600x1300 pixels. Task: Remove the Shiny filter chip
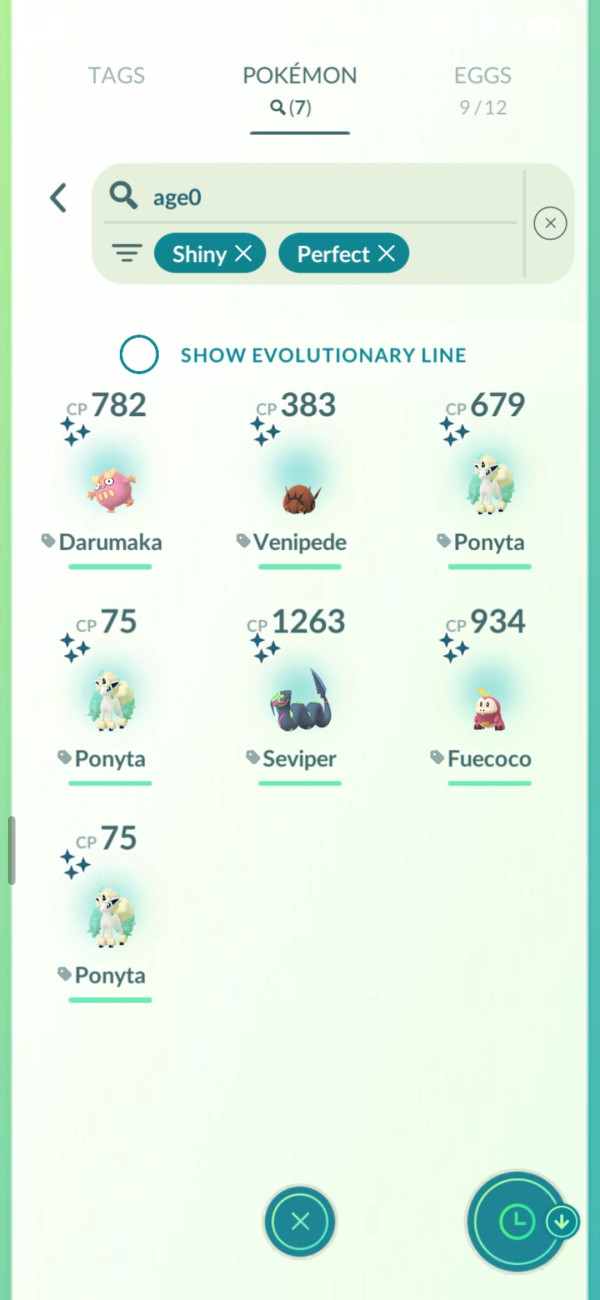pyautogui.click(x=243, y=254)
